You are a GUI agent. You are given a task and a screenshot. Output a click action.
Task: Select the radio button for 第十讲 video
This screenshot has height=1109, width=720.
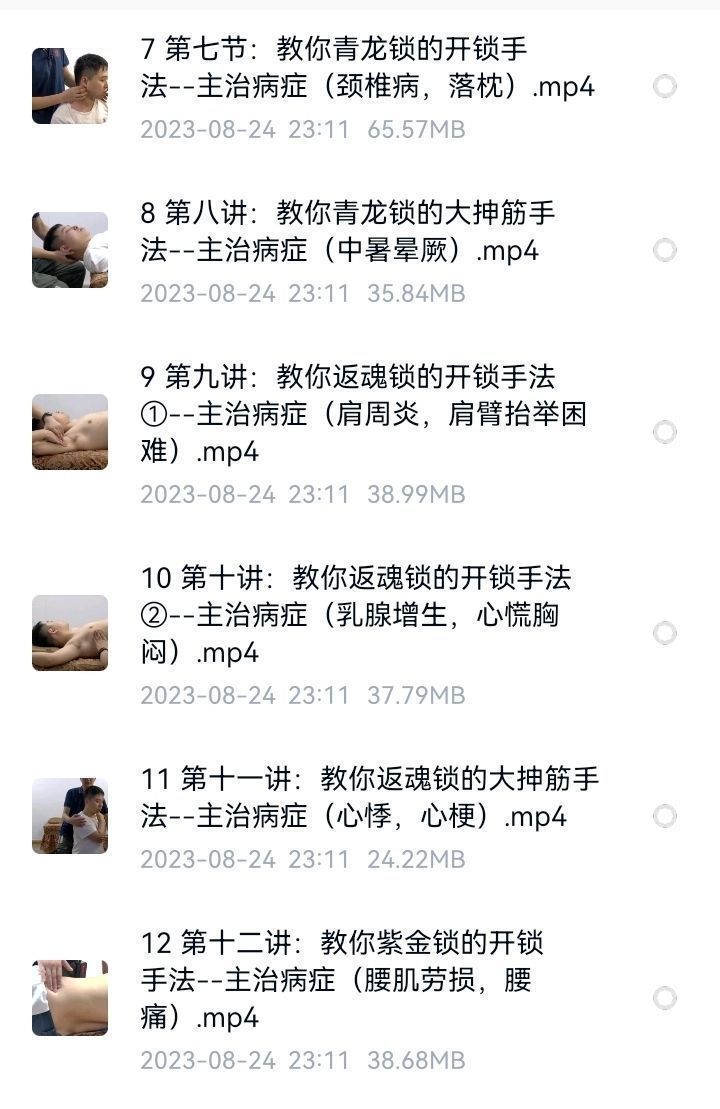[x=665, y=633]
